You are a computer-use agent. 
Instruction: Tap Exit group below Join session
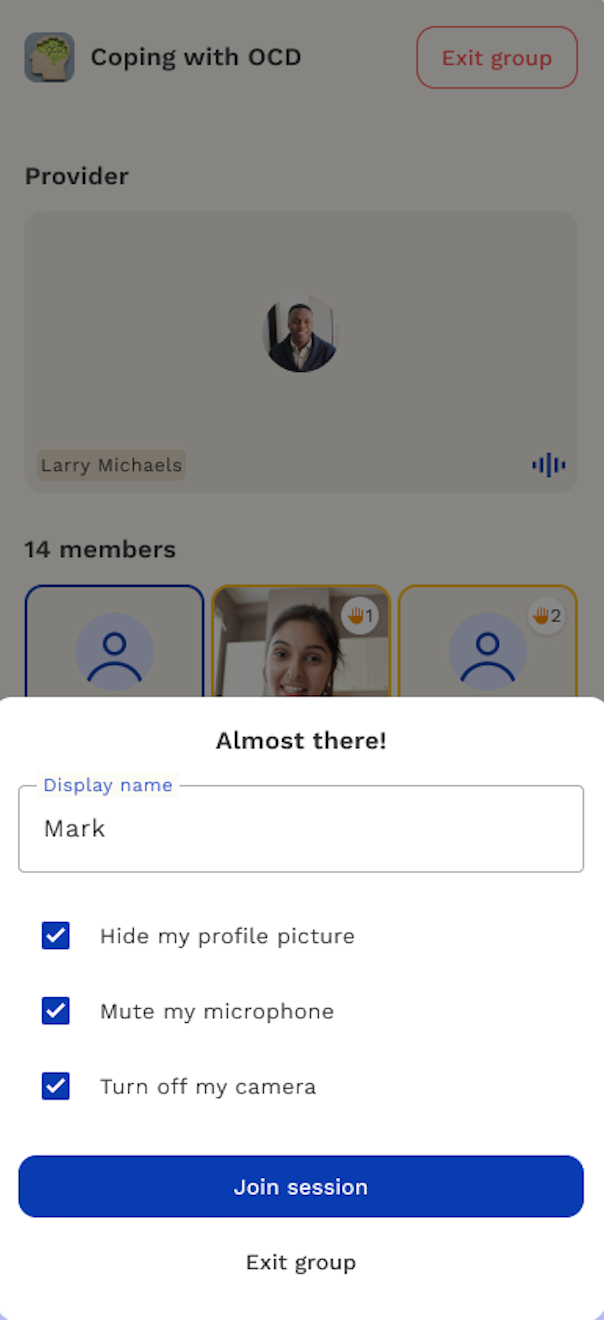click(x=300, y=1262)
